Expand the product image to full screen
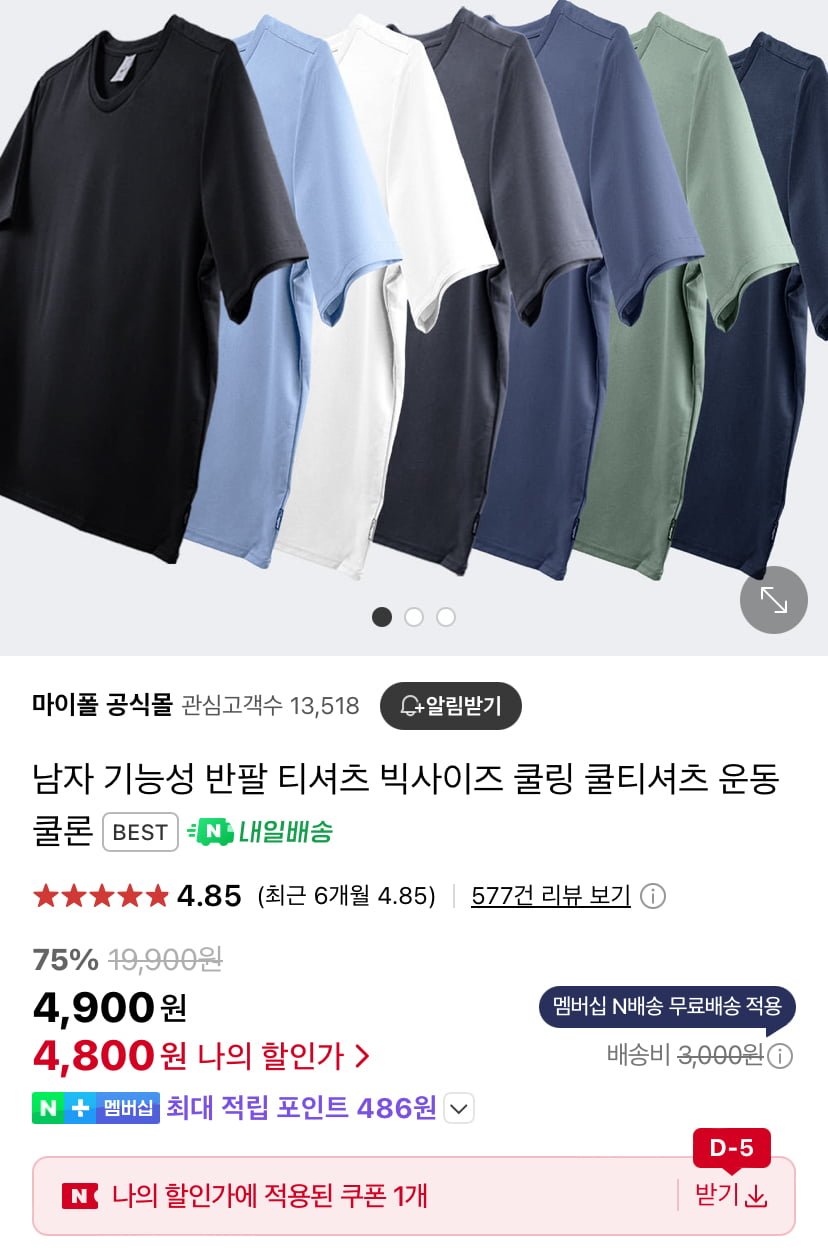This screenshot has height=1256, width=828. (773, 600)
